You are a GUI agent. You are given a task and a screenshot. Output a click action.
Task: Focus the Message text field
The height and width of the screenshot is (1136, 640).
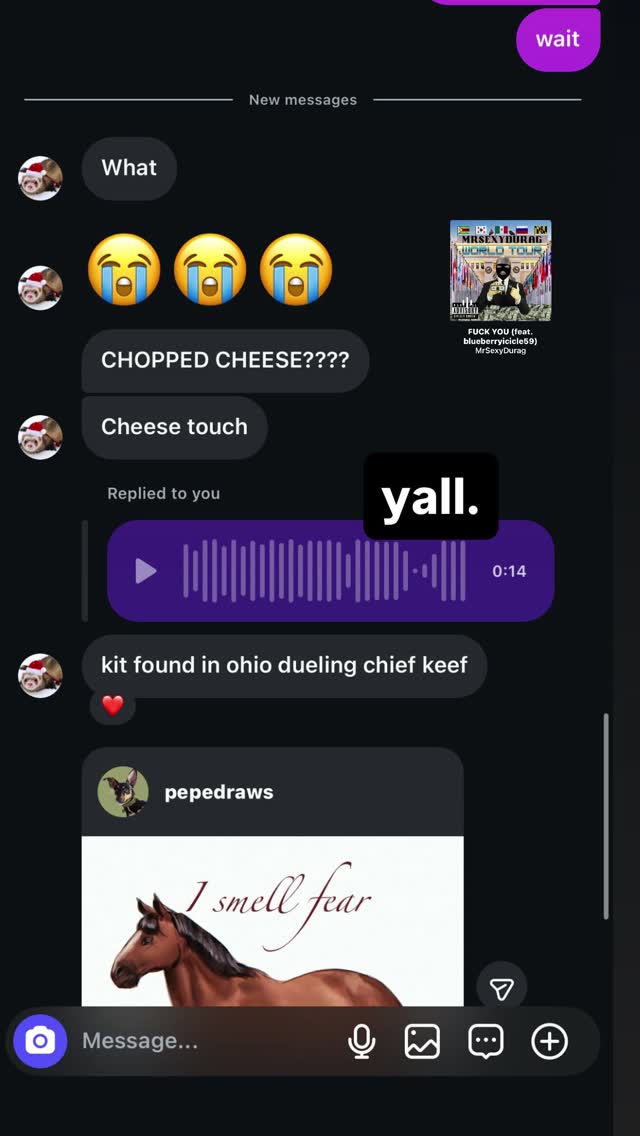pos(200,1041)
